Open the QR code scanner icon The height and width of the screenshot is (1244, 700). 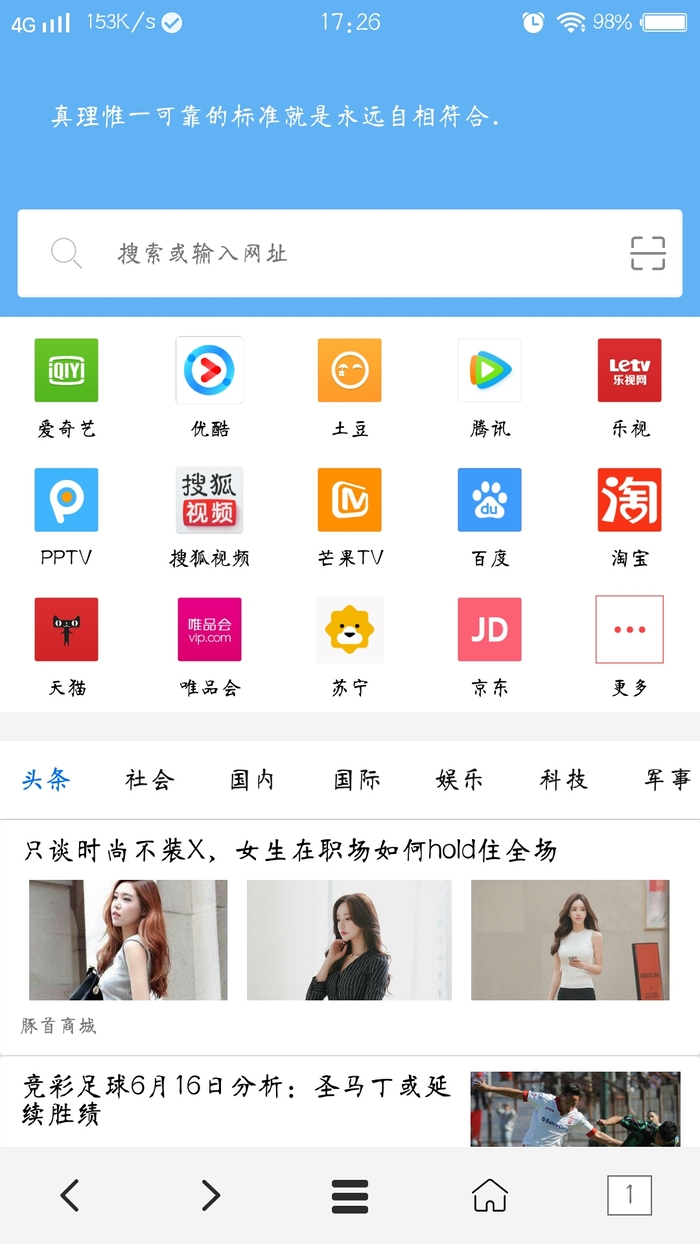coord(647,253)
